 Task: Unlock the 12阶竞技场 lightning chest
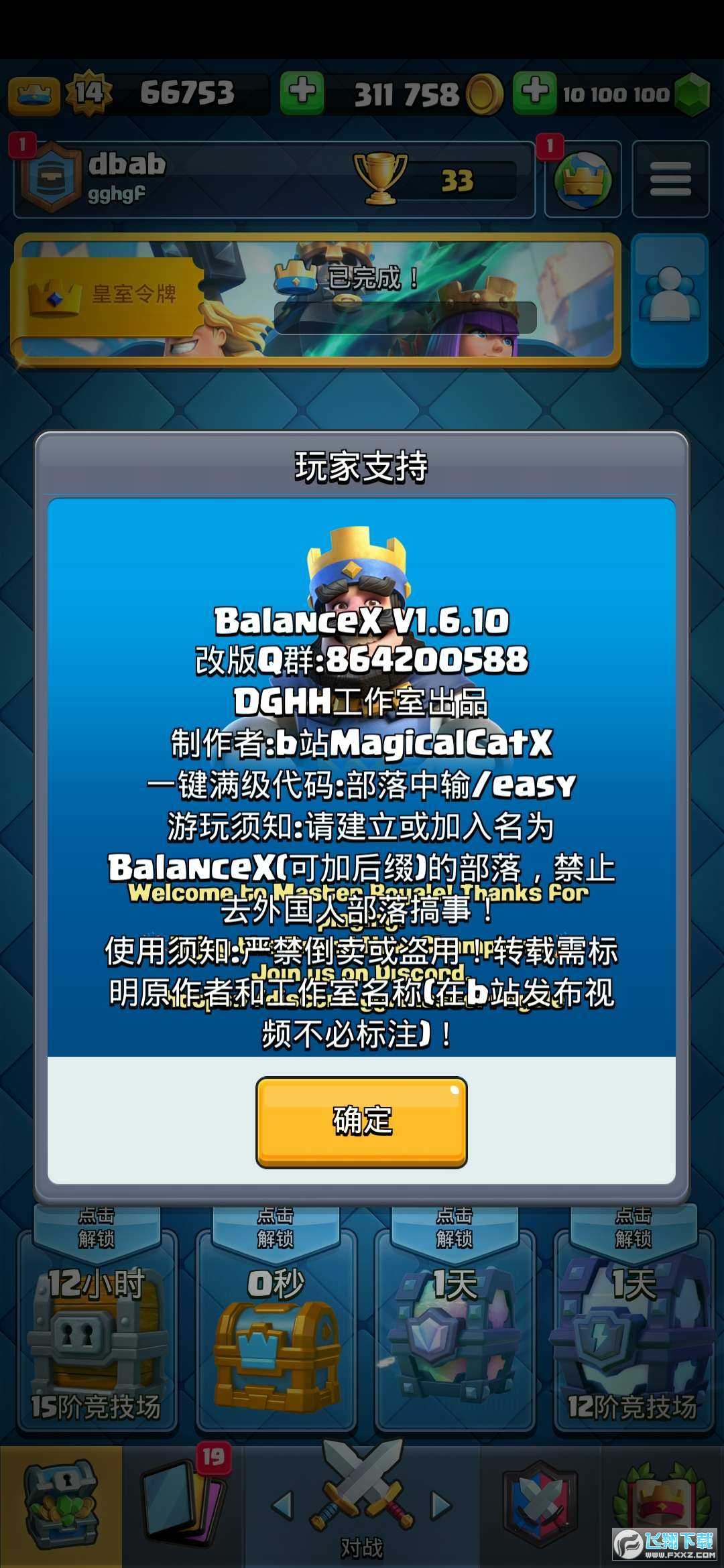(633, 1330)
